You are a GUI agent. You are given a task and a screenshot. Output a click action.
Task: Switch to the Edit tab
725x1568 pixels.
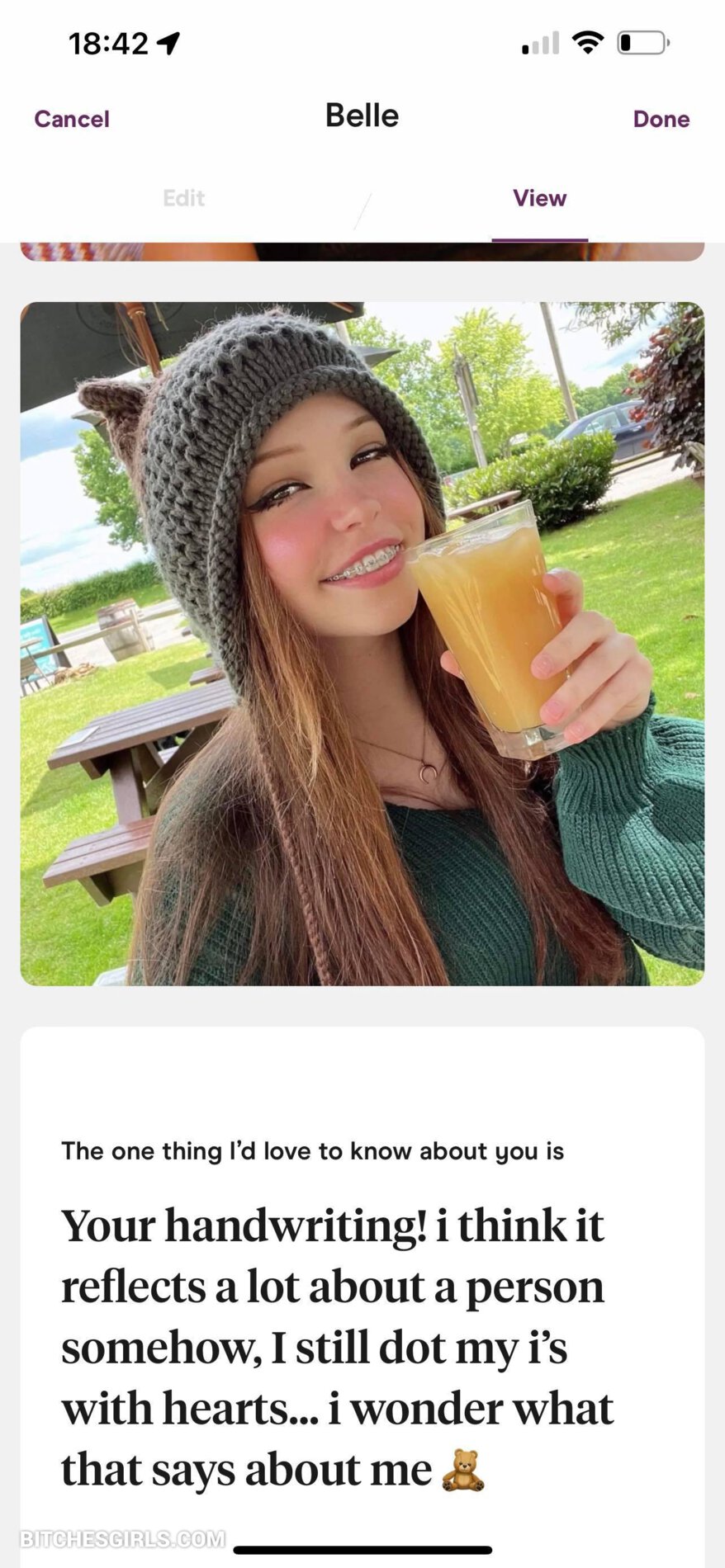pyautogui.click(x=183, y=198)
